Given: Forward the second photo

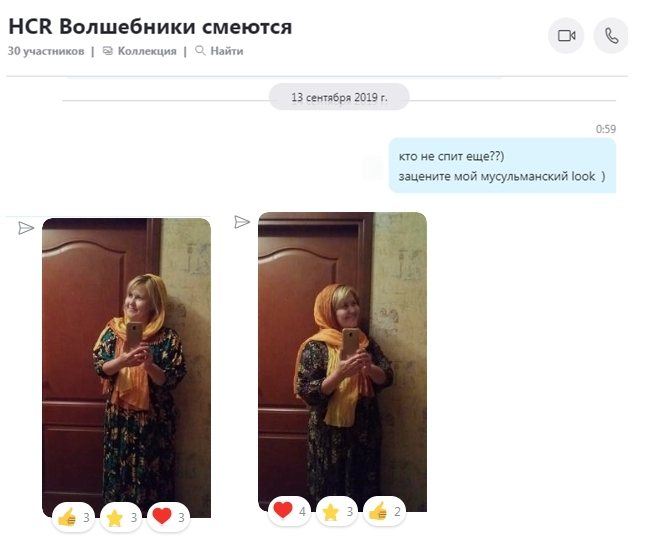Looking at the screenshot, I should click(242, 221).
